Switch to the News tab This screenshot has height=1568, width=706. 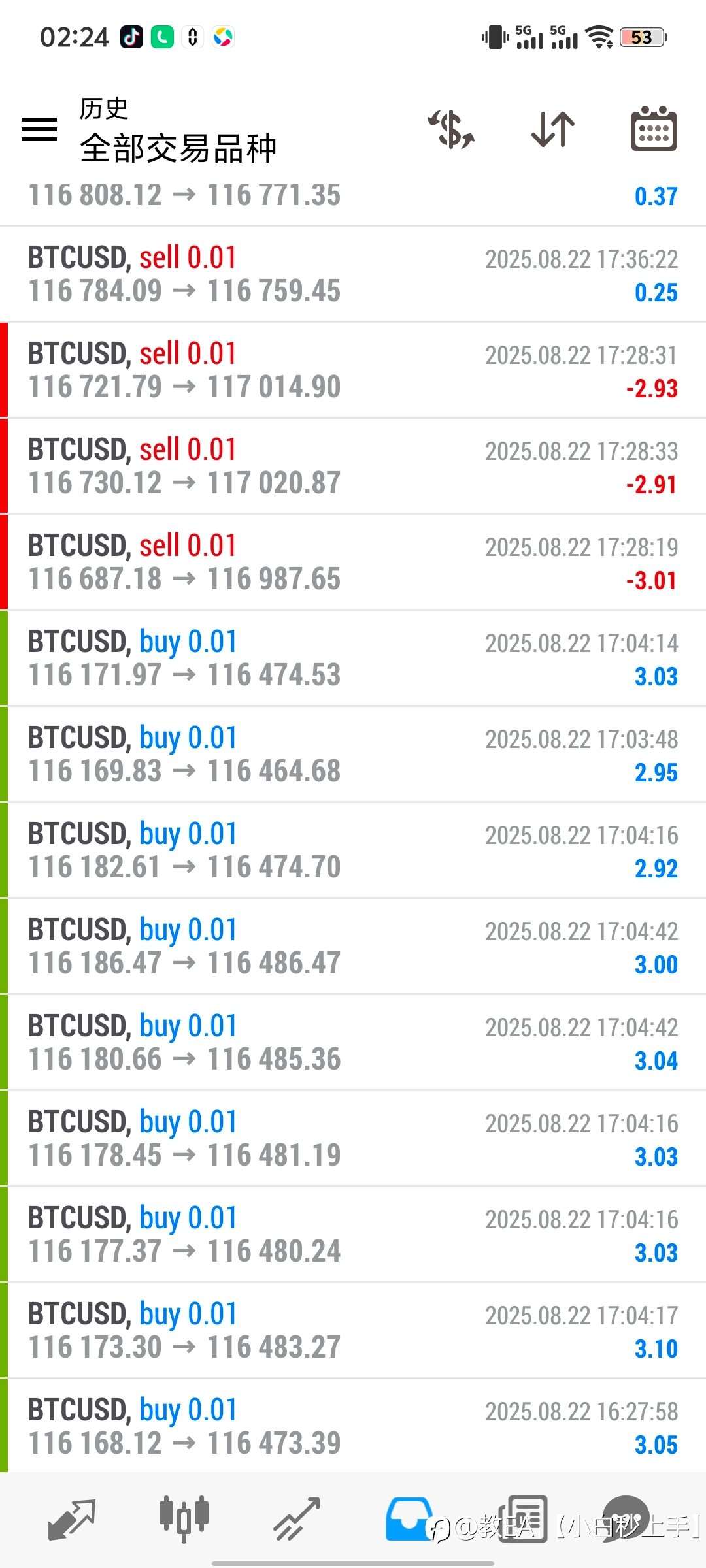pos(523,1519)
